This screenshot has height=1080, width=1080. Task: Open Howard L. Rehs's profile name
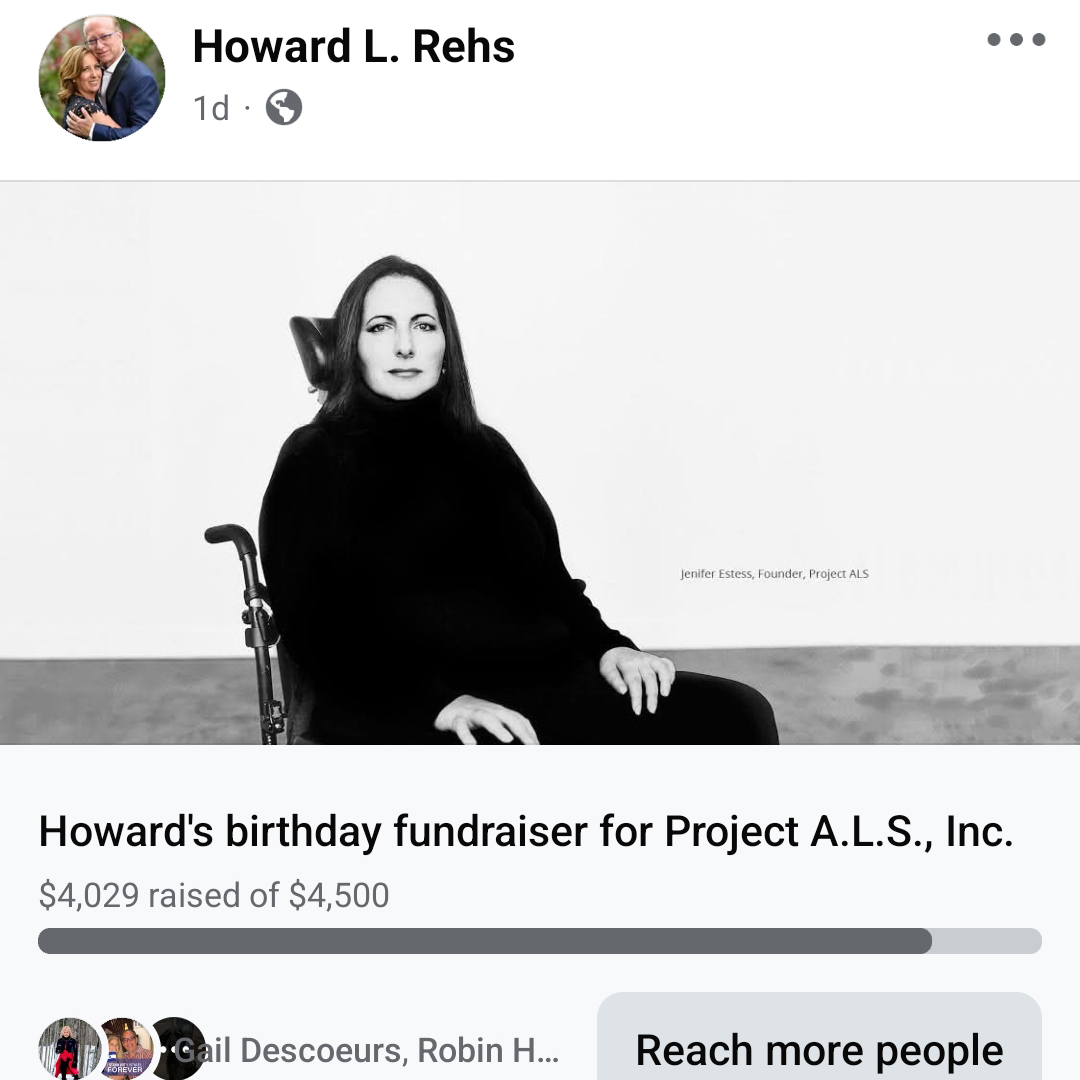353,46
